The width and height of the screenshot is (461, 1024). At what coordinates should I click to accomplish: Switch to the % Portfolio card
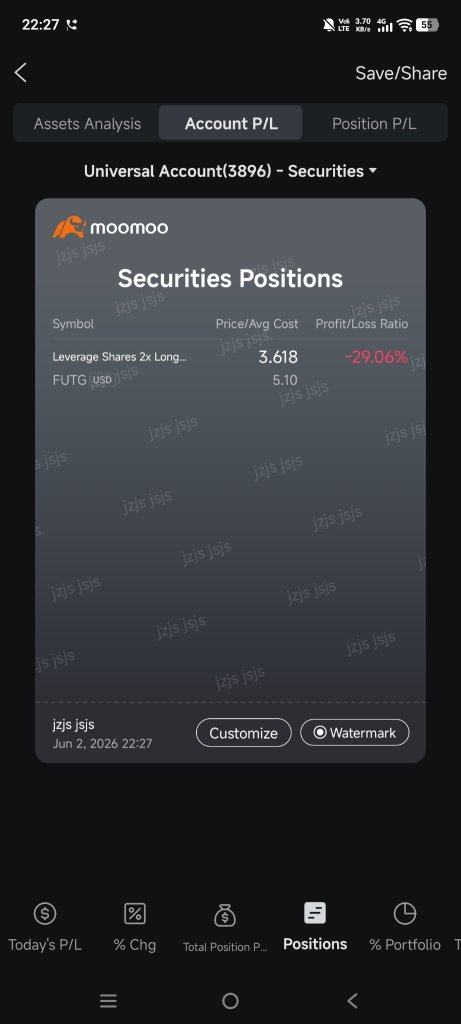(x=405, y=927)
